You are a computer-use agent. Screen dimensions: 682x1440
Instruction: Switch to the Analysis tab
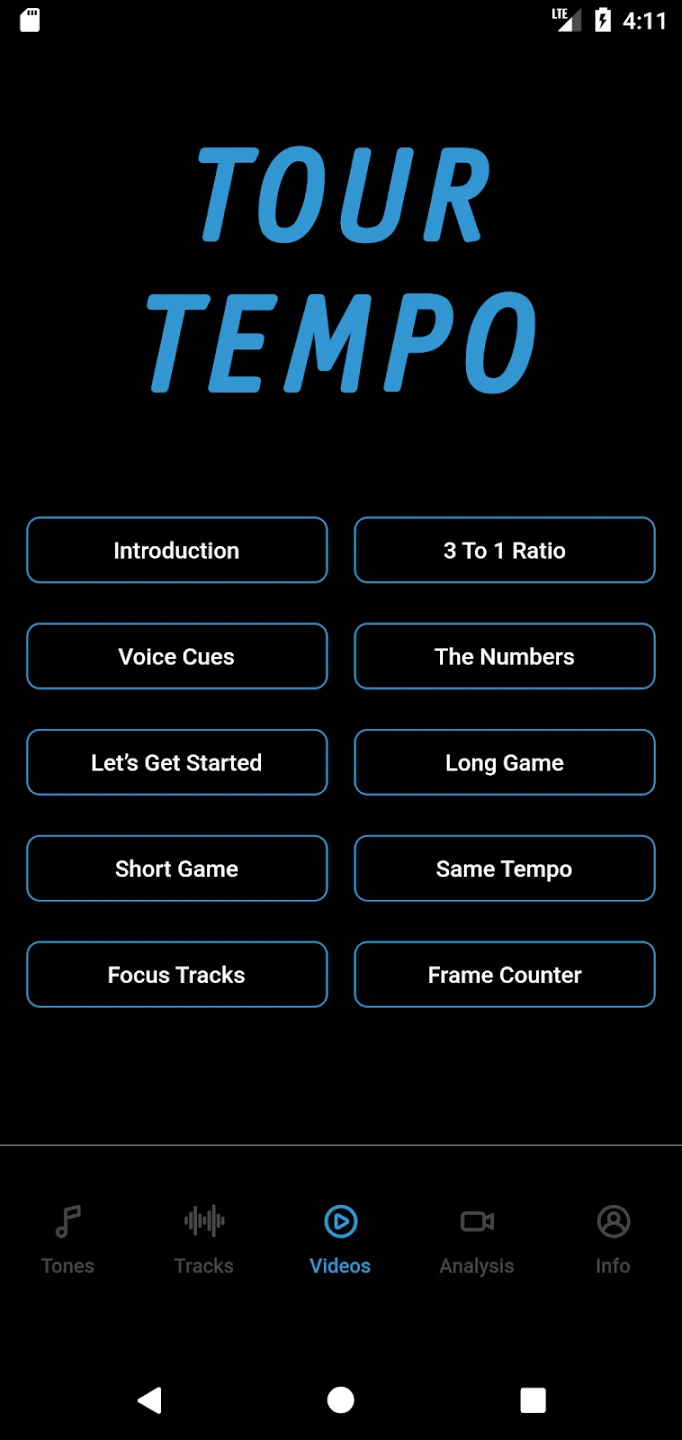[x=477, y=1240]
